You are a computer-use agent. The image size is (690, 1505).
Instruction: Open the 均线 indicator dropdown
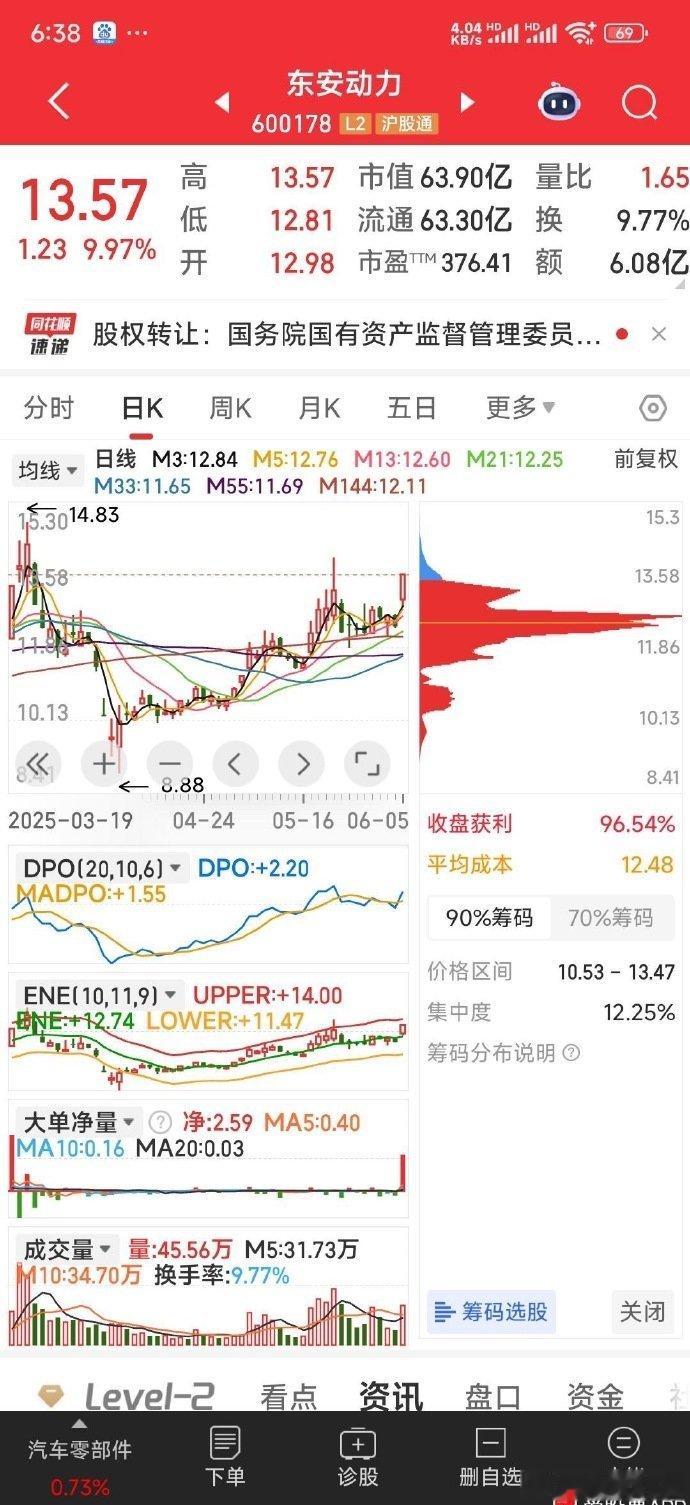pos(45,470)
